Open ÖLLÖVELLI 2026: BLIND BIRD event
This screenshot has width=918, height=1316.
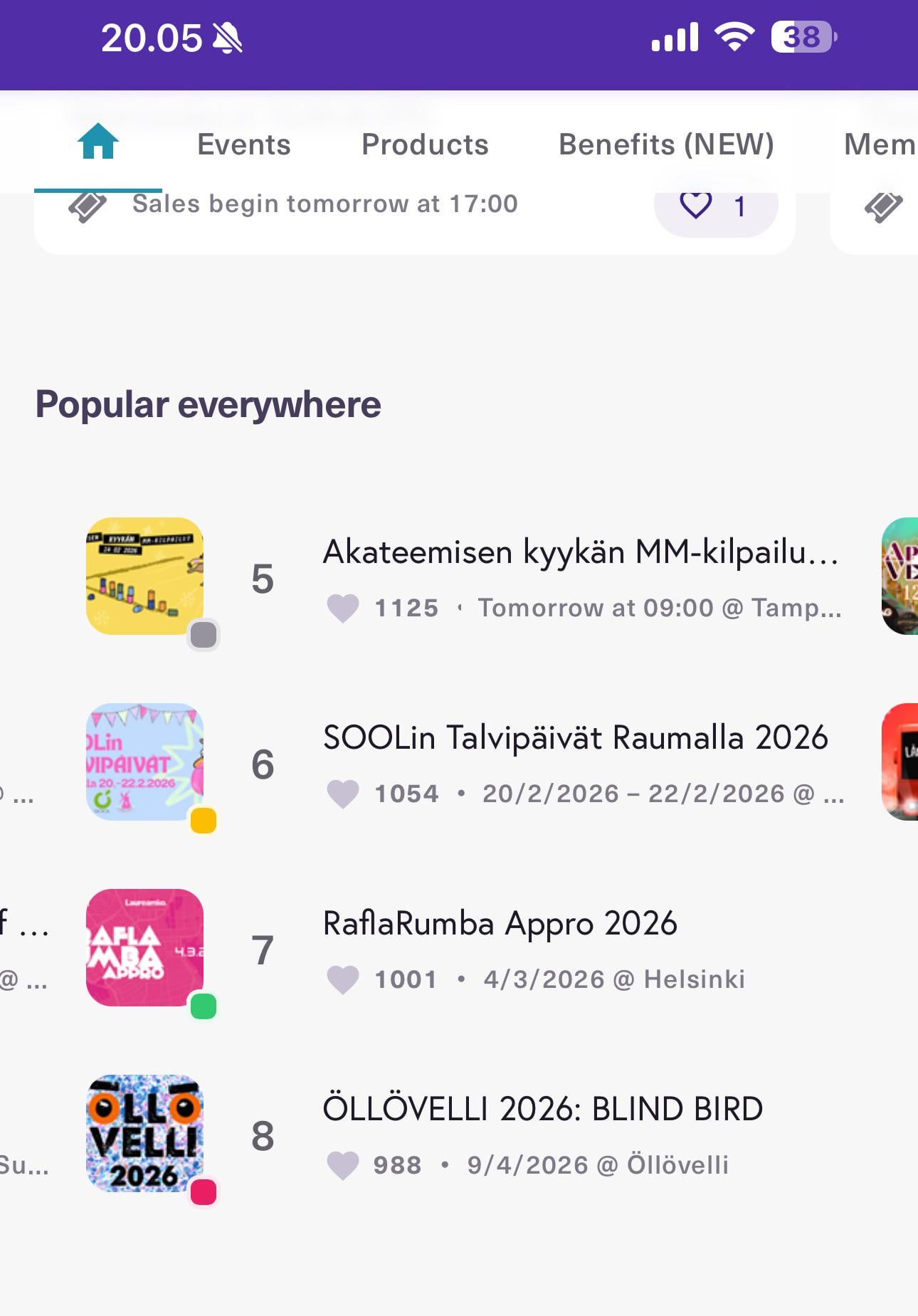tap(542, 1110)
